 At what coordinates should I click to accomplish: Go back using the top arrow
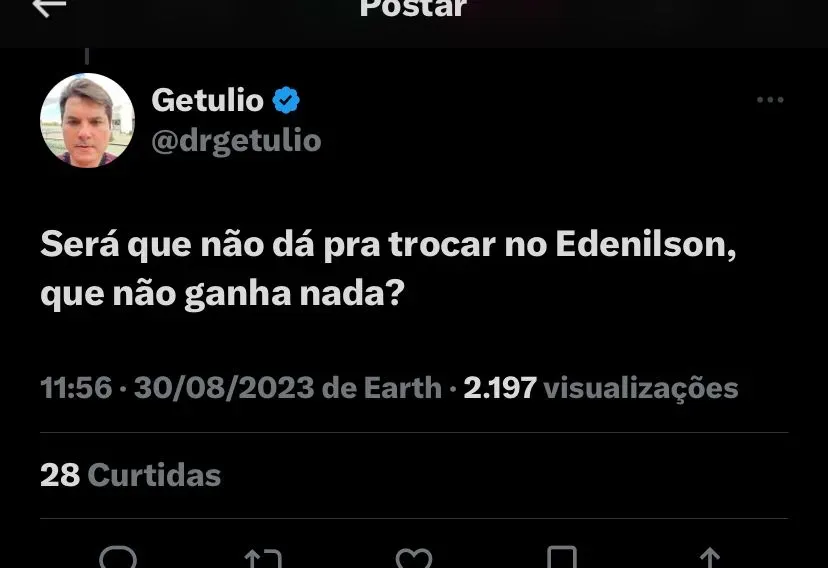point(49,8)
